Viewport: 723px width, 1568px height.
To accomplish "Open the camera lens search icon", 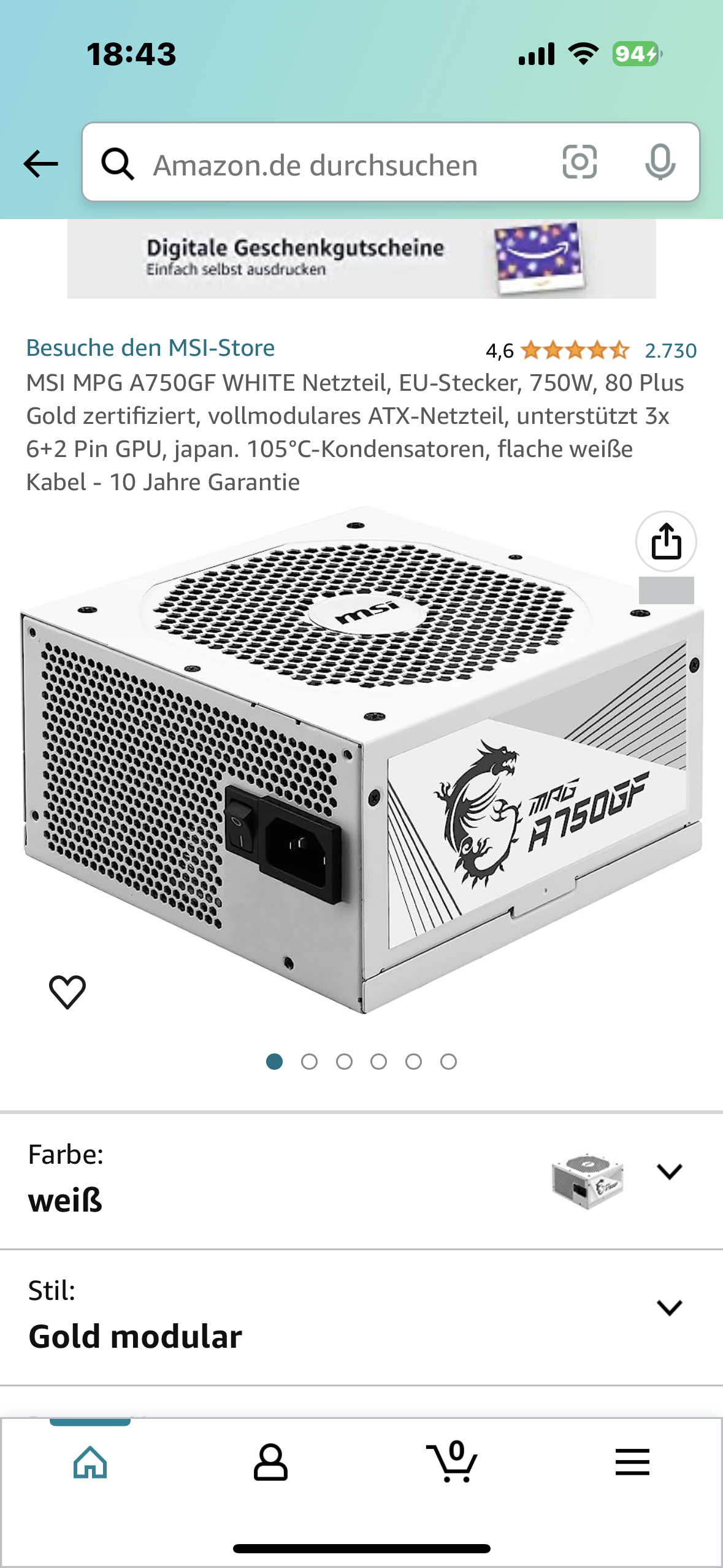I will point(580,163).
